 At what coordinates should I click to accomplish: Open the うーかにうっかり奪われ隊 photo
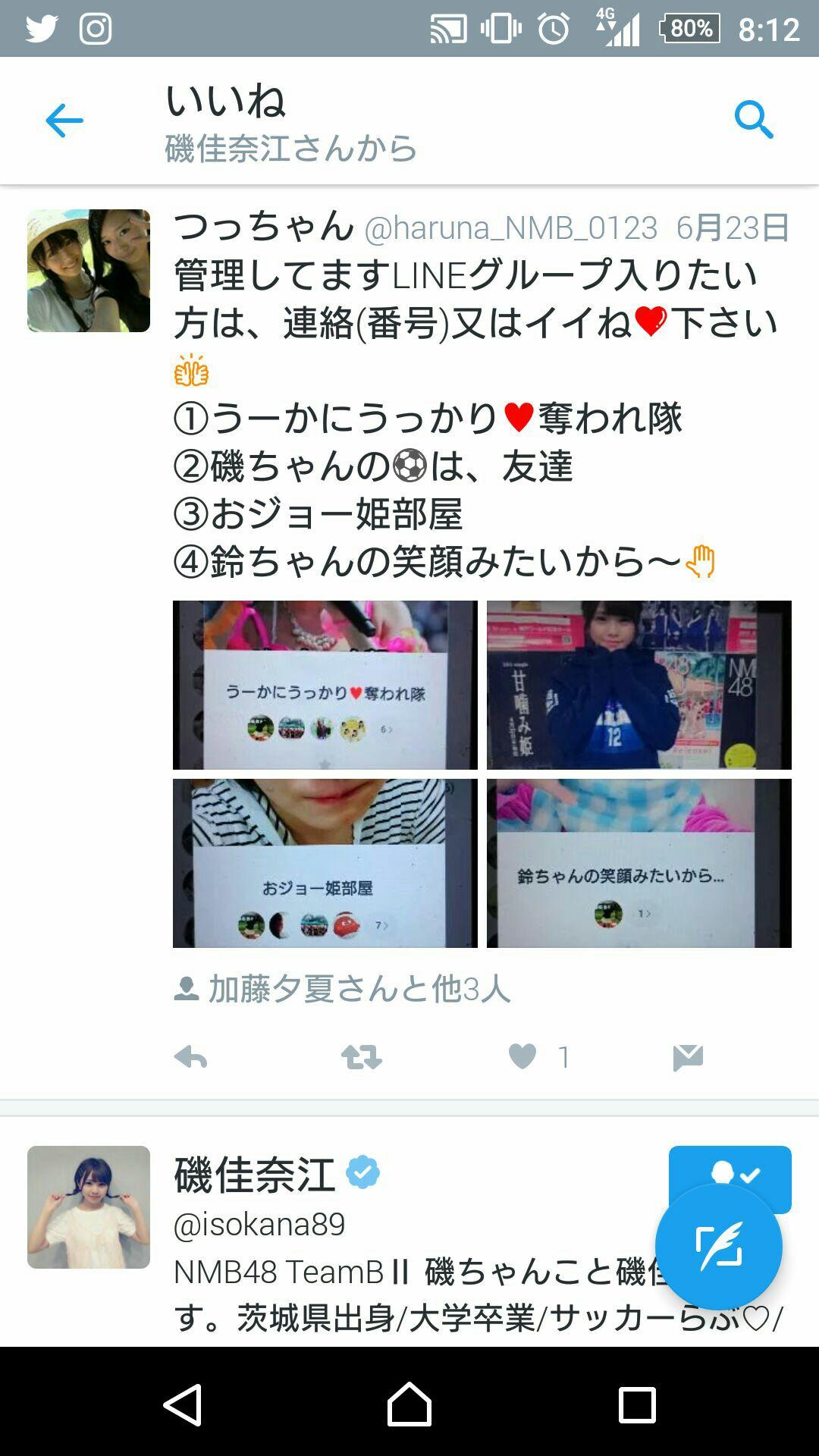coord(325,685)
